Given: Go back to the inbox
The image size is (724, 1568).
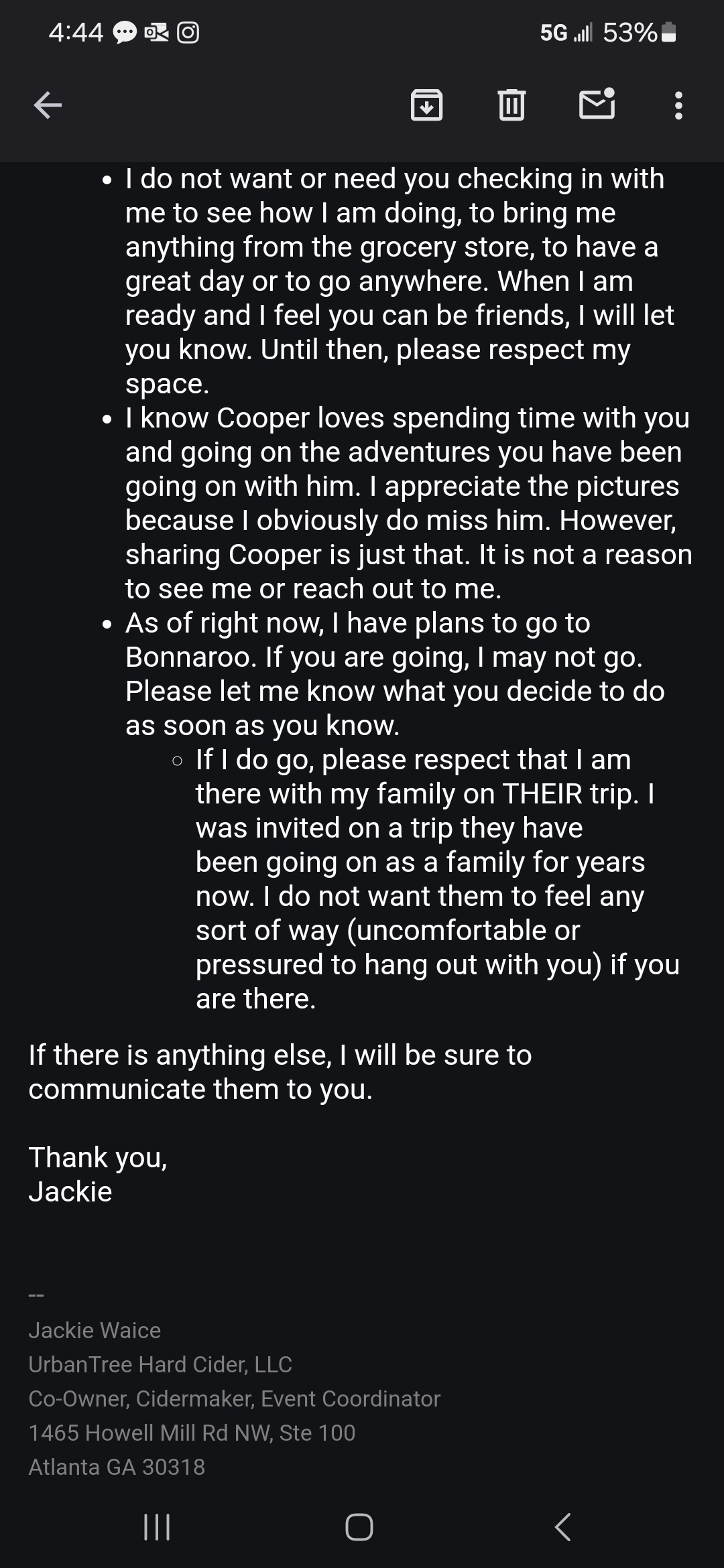Looking at the screenshot, I should click(48, 105).
